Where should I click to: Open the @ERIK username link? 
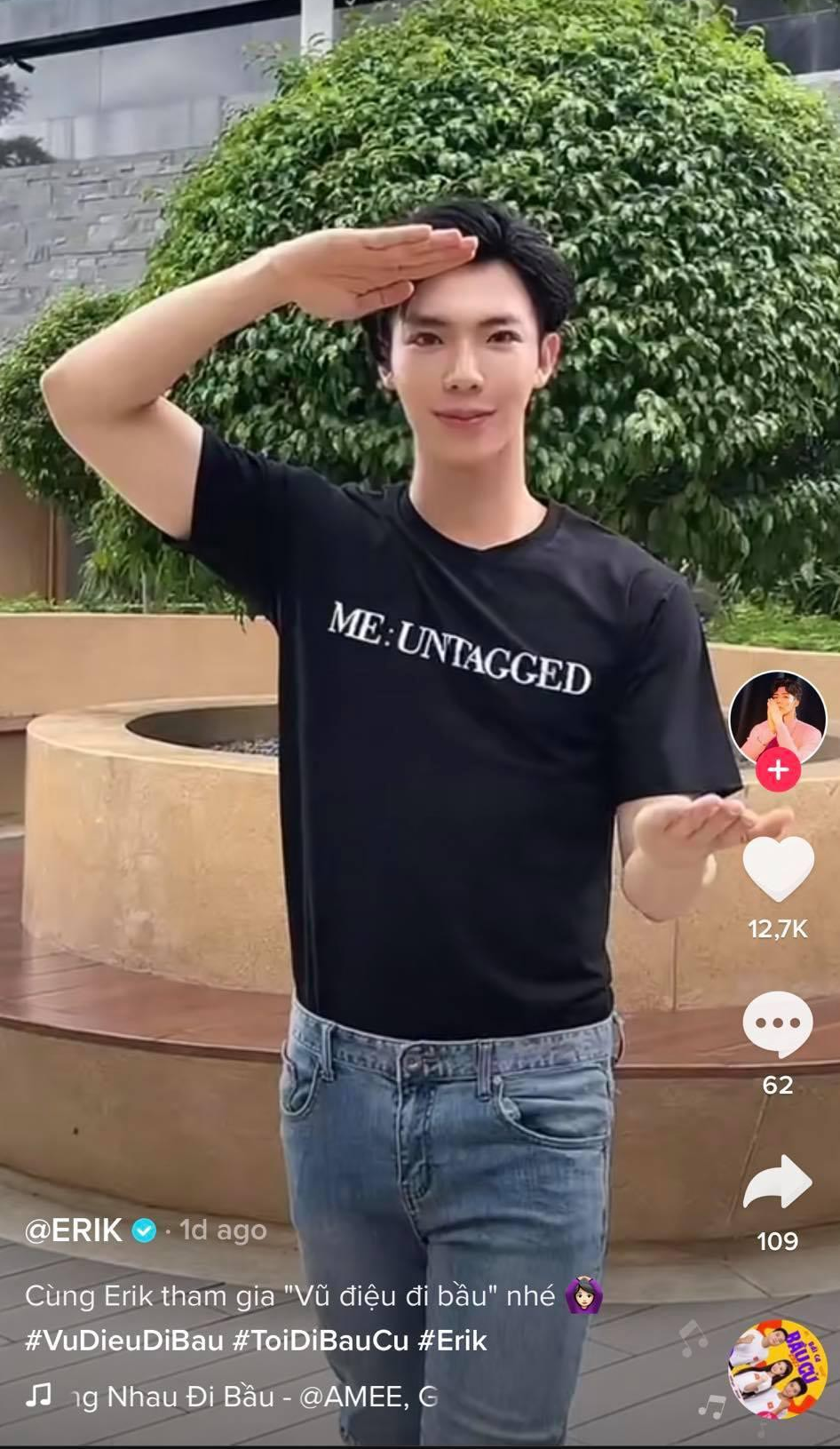coord(75,1230)
